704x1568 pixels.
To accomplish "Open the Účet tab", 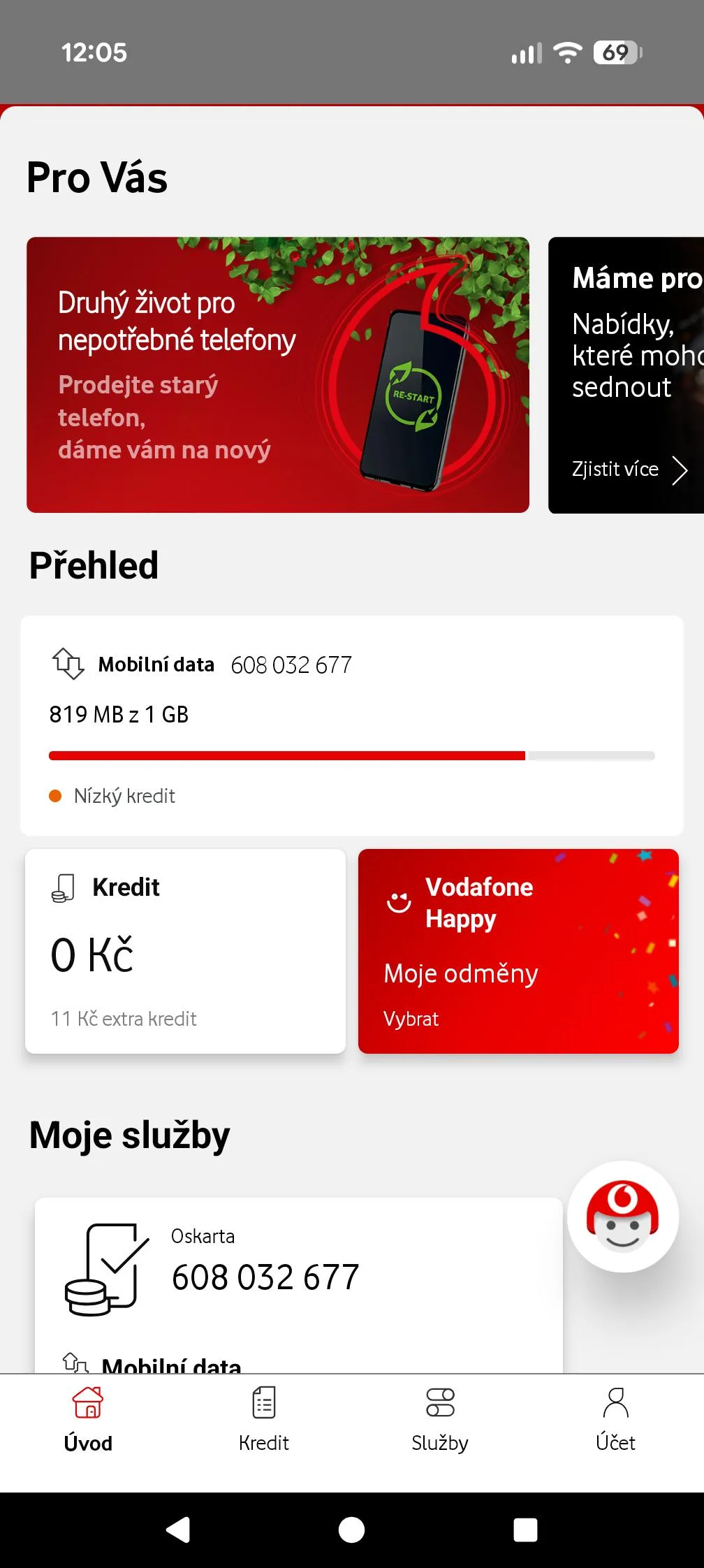I will (615, 1420).
